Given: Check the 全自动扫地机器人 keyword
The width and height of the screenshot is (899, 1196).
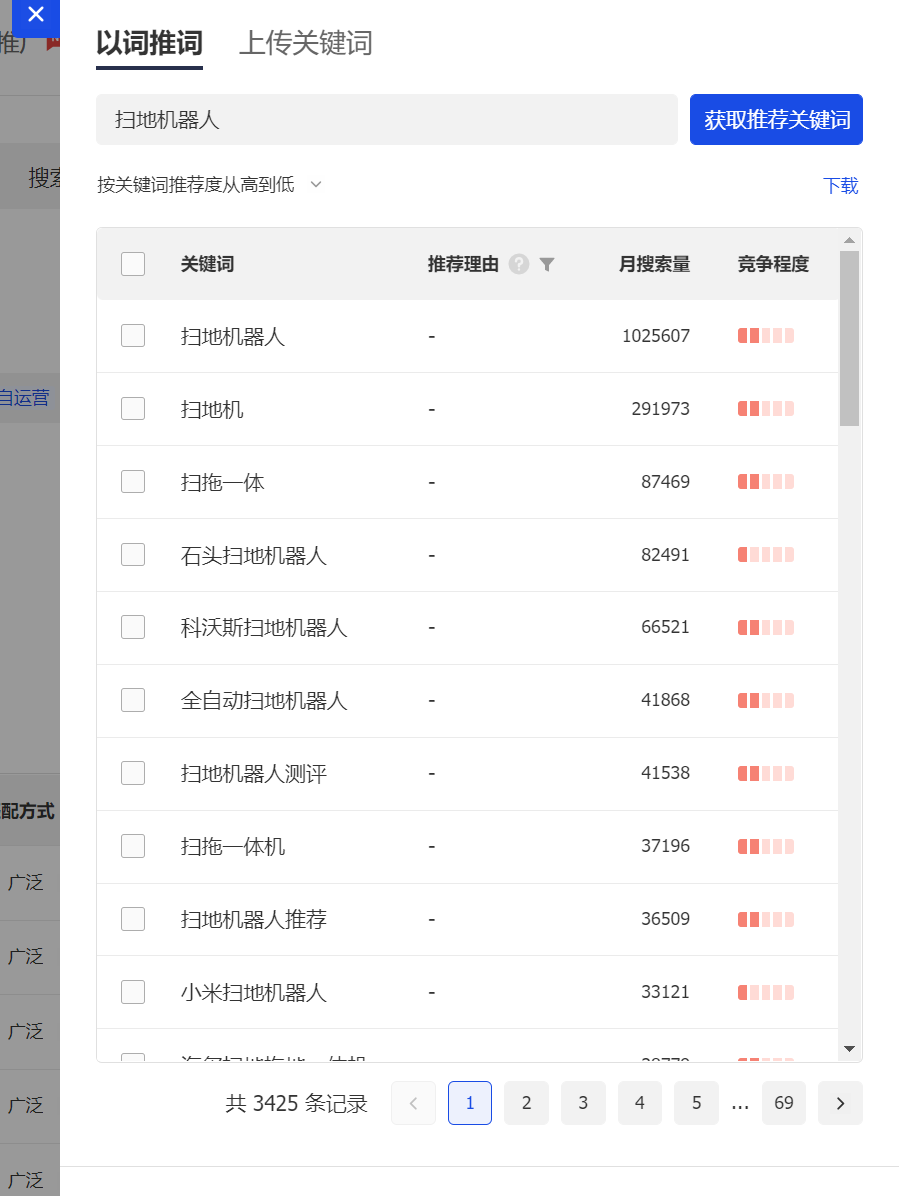Looking at the screenshot, I should 133,701.
